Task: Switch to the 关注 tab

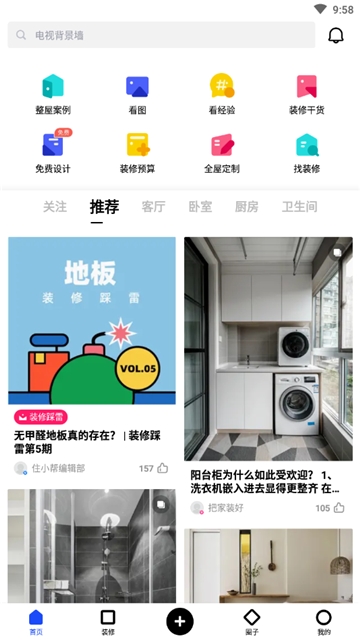Action: pyautogui.click(x=55, y=207)
